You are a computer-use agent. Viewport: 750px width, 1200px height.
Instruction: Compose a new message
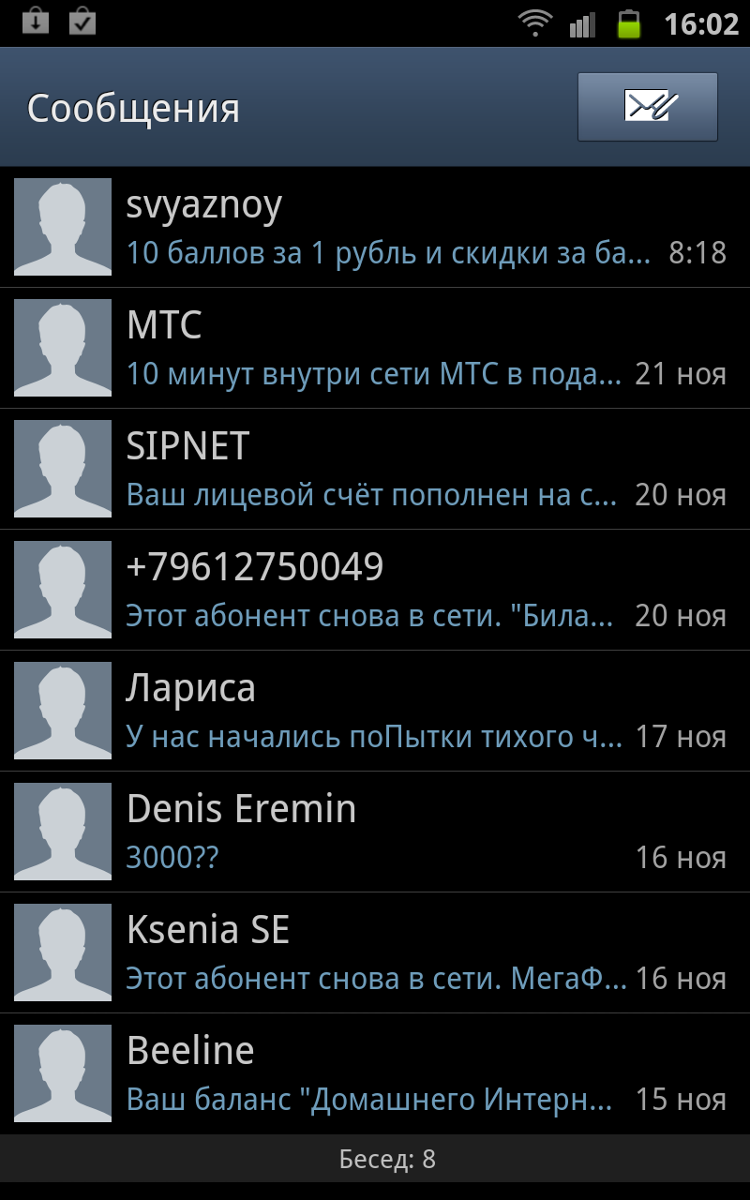(x=647, y=106)
